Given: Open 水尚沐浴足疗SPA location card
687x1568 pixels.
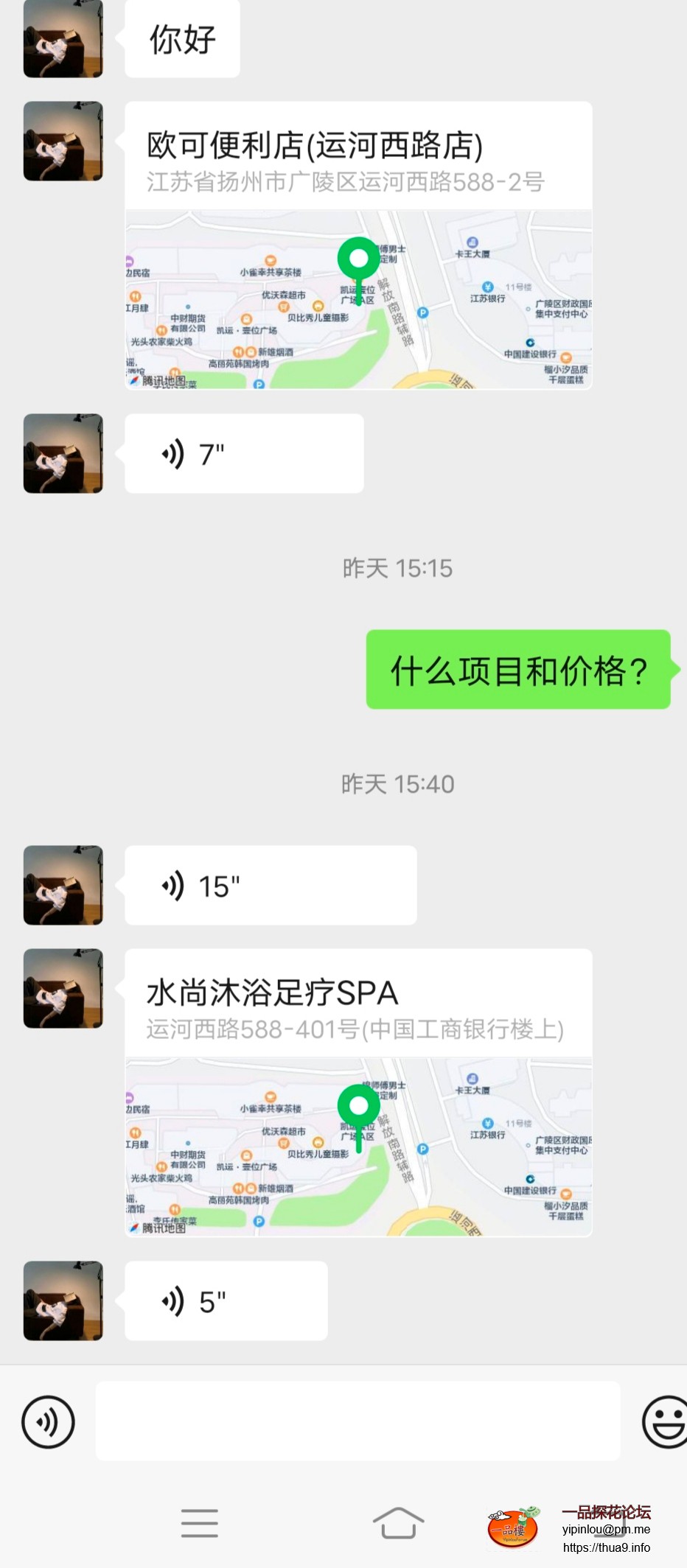Looking at the screenshot, I should (358, 1092).
